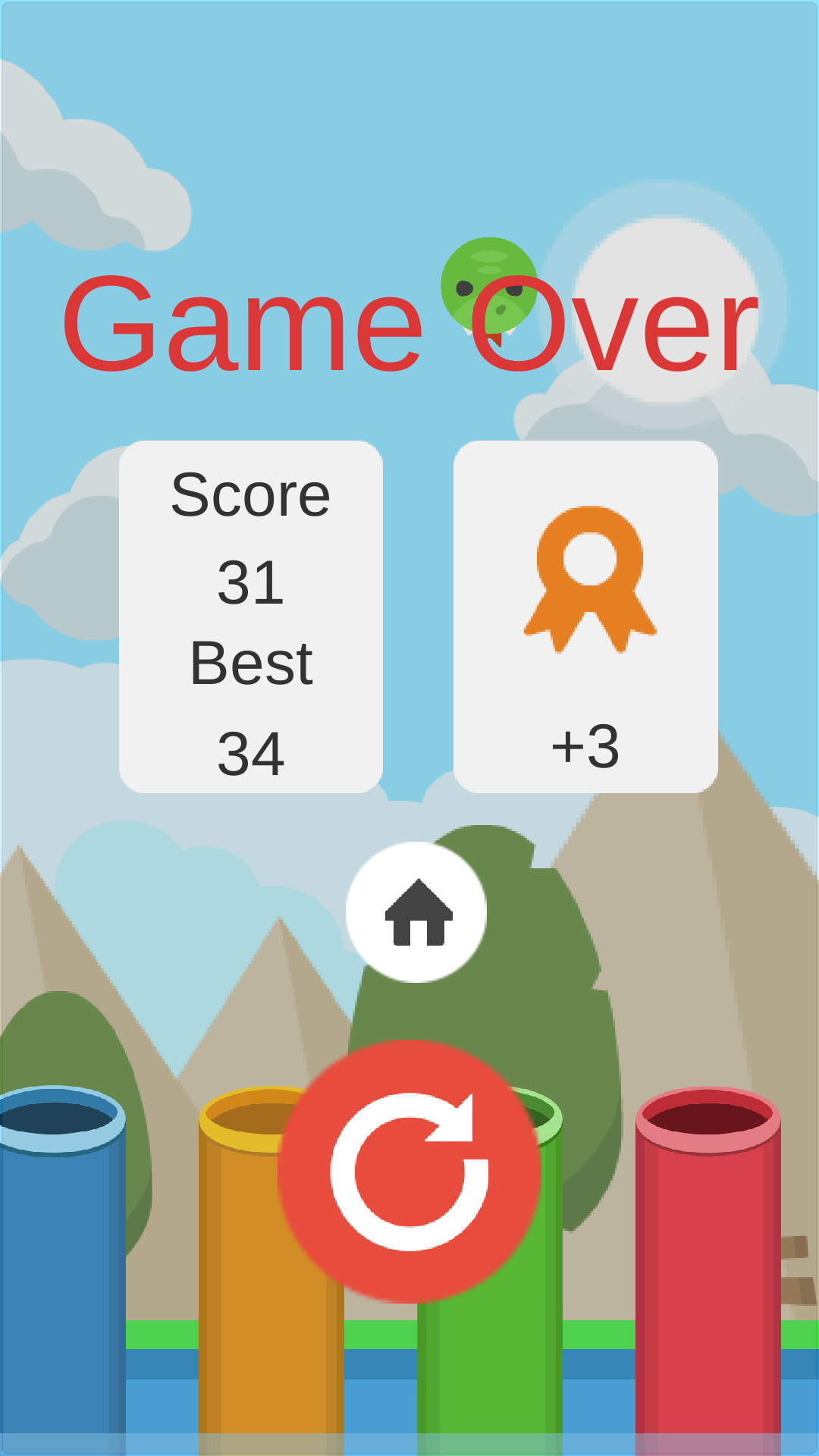Restart the game with the retry button
This screenshot has height=1456, width=819.
click(x=409, y=1172)
